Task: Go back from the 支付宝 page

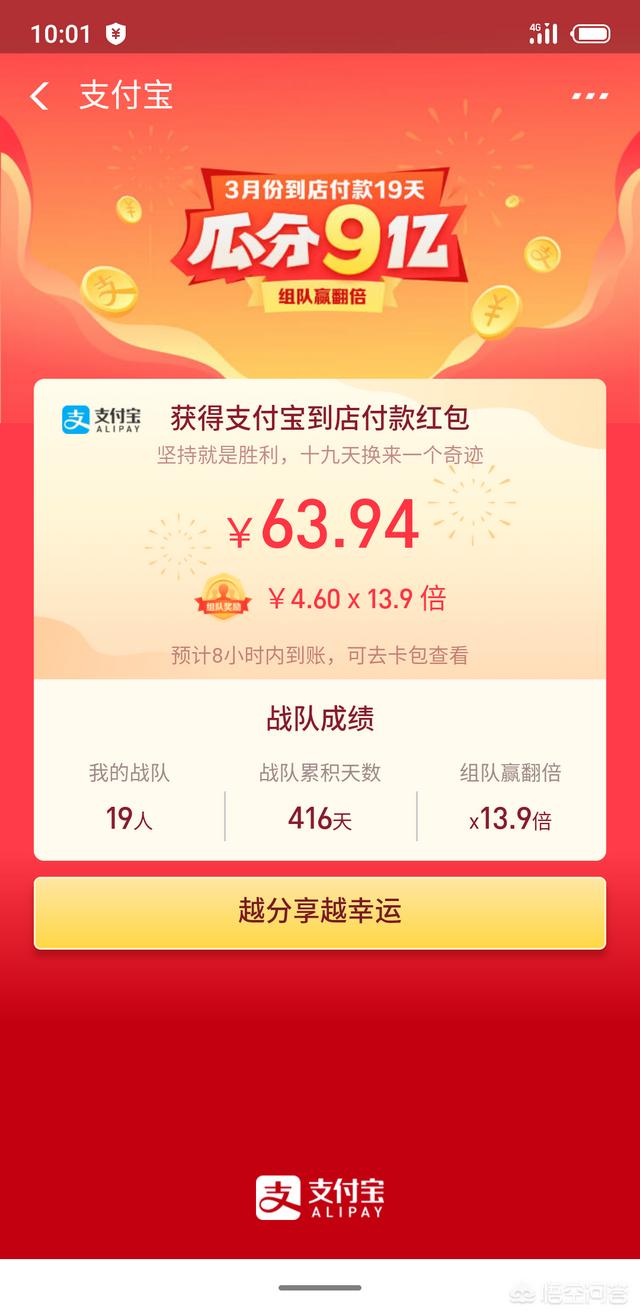Action: (x=40, y=96)
